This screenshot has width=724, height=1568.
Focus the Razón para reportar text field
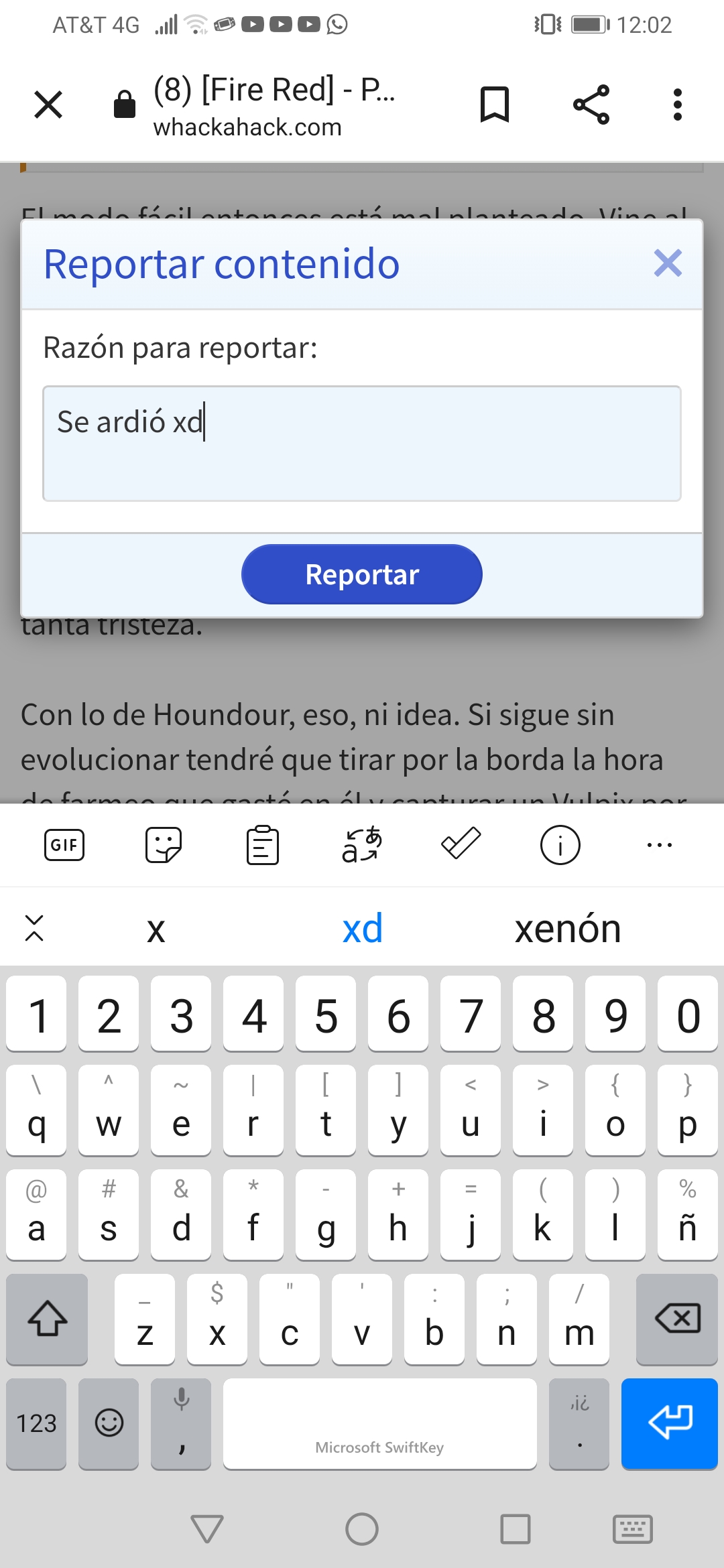point(362,444)
